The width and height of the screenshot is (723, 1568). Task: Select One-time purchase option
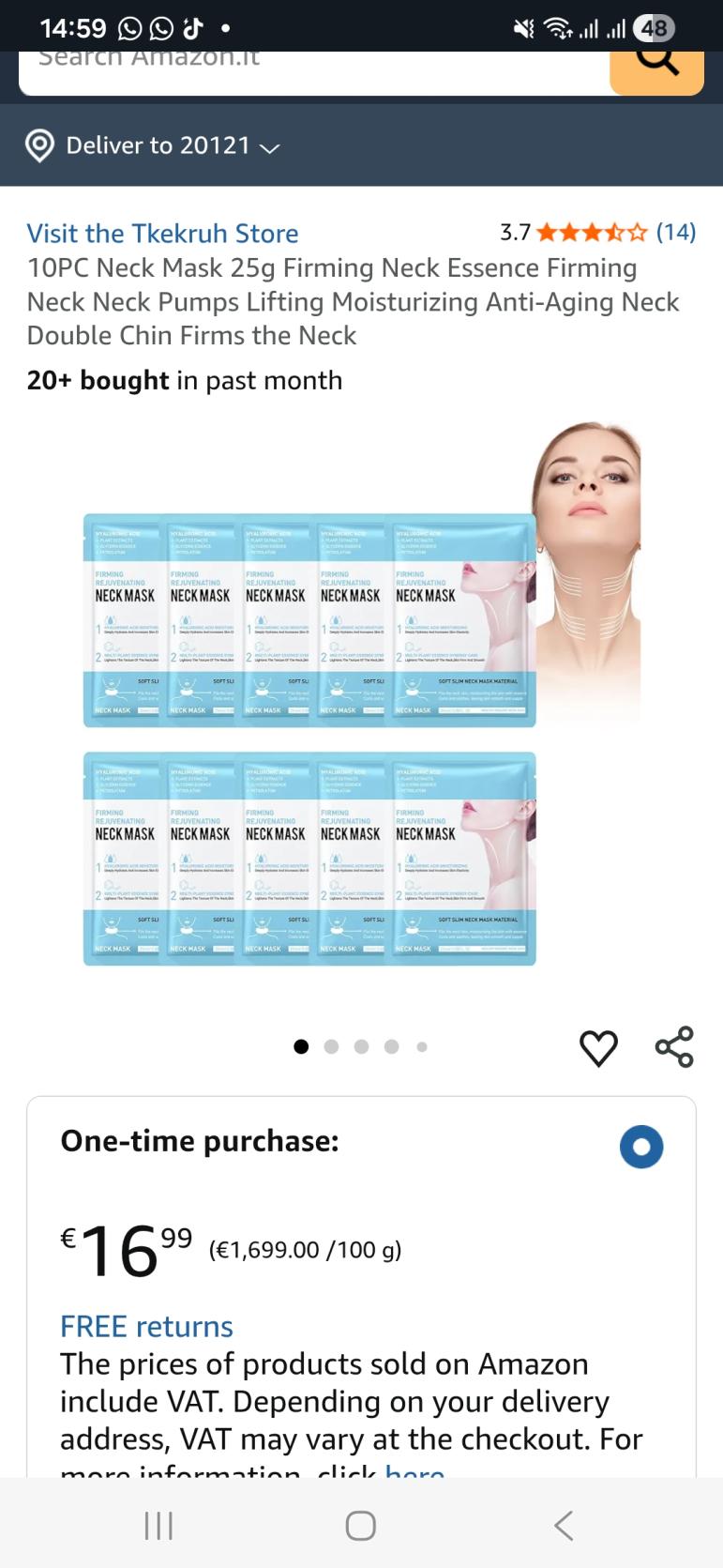641,1147
